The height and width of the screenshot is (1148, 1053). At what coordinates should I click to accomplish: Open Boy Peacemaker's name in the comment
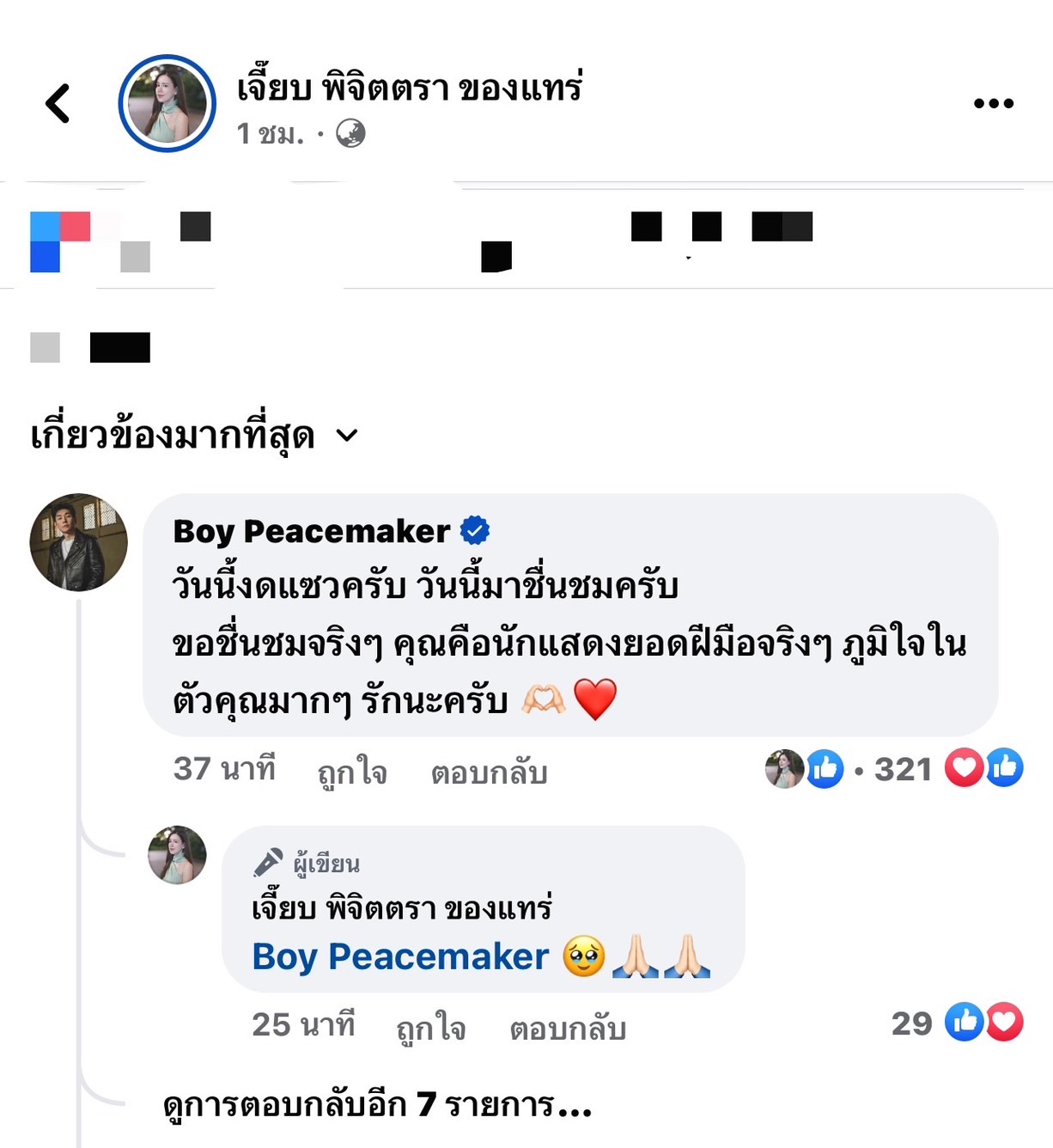pos(311,531)
